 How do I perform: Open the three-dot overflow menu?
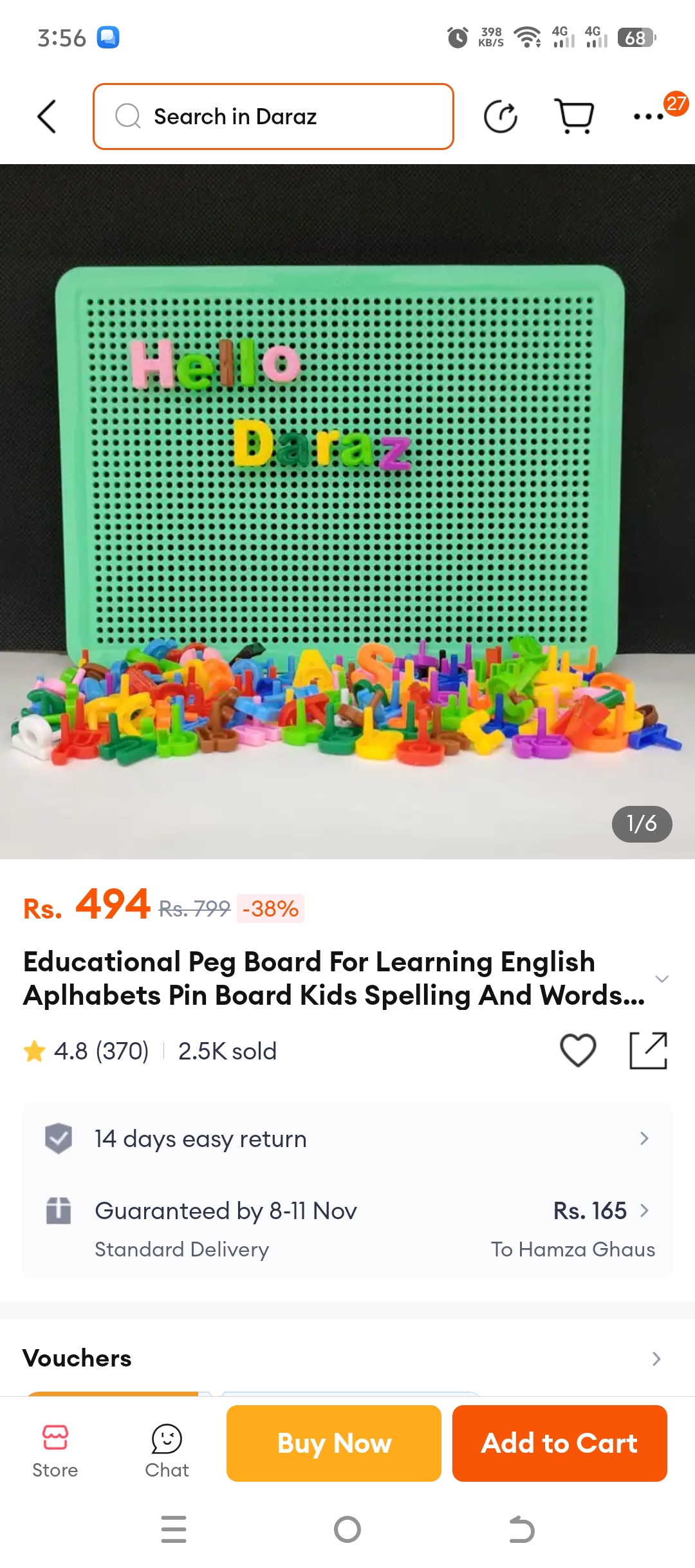tap(649, 117)
